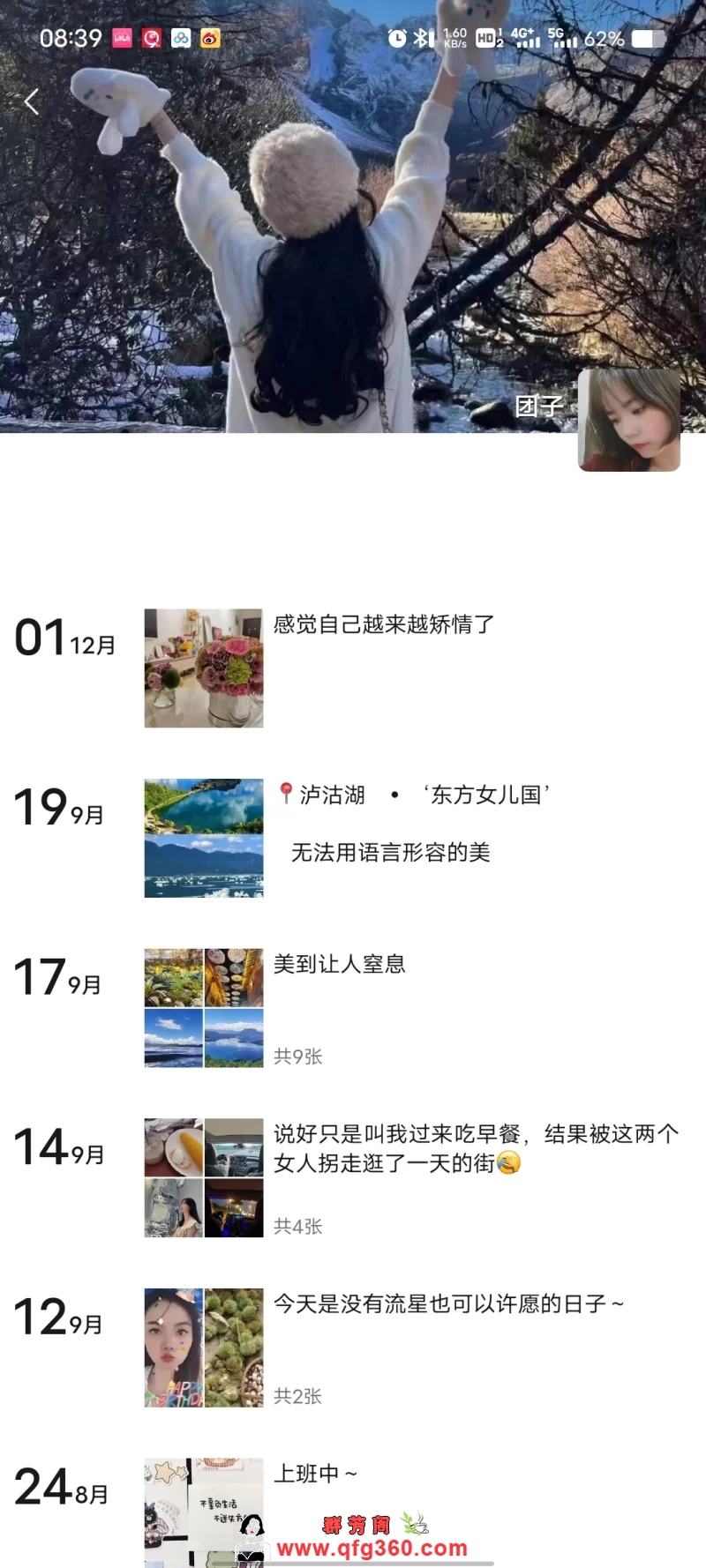Go back using the top-left arrow
Screen dimensions: 706x1568
pyautogui.click(x=32, y=102)
